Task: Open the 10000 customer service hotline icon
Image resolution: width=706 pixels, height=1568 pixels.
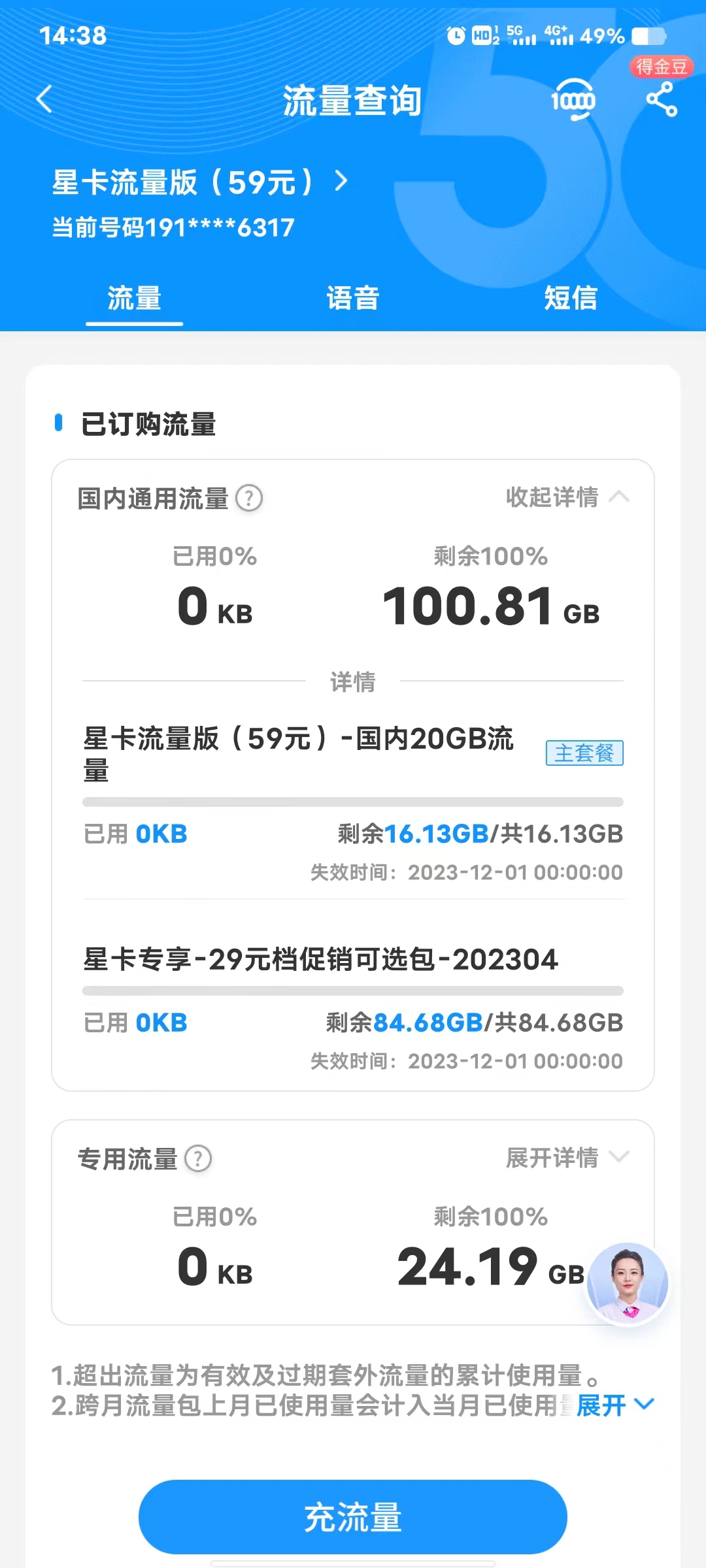Action: [574, 100]
